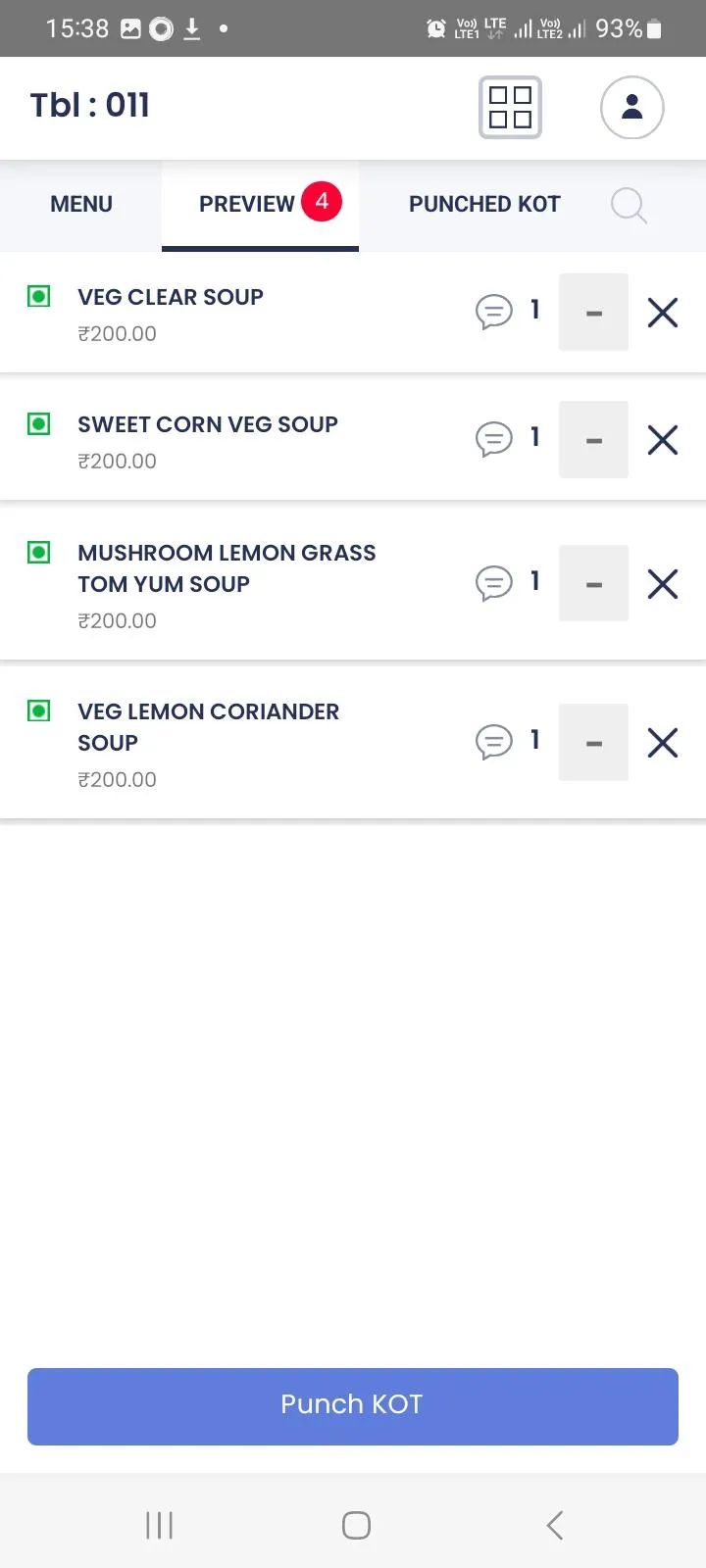Decrease quantity of Veg Clear Soup

tap(593, 312)
